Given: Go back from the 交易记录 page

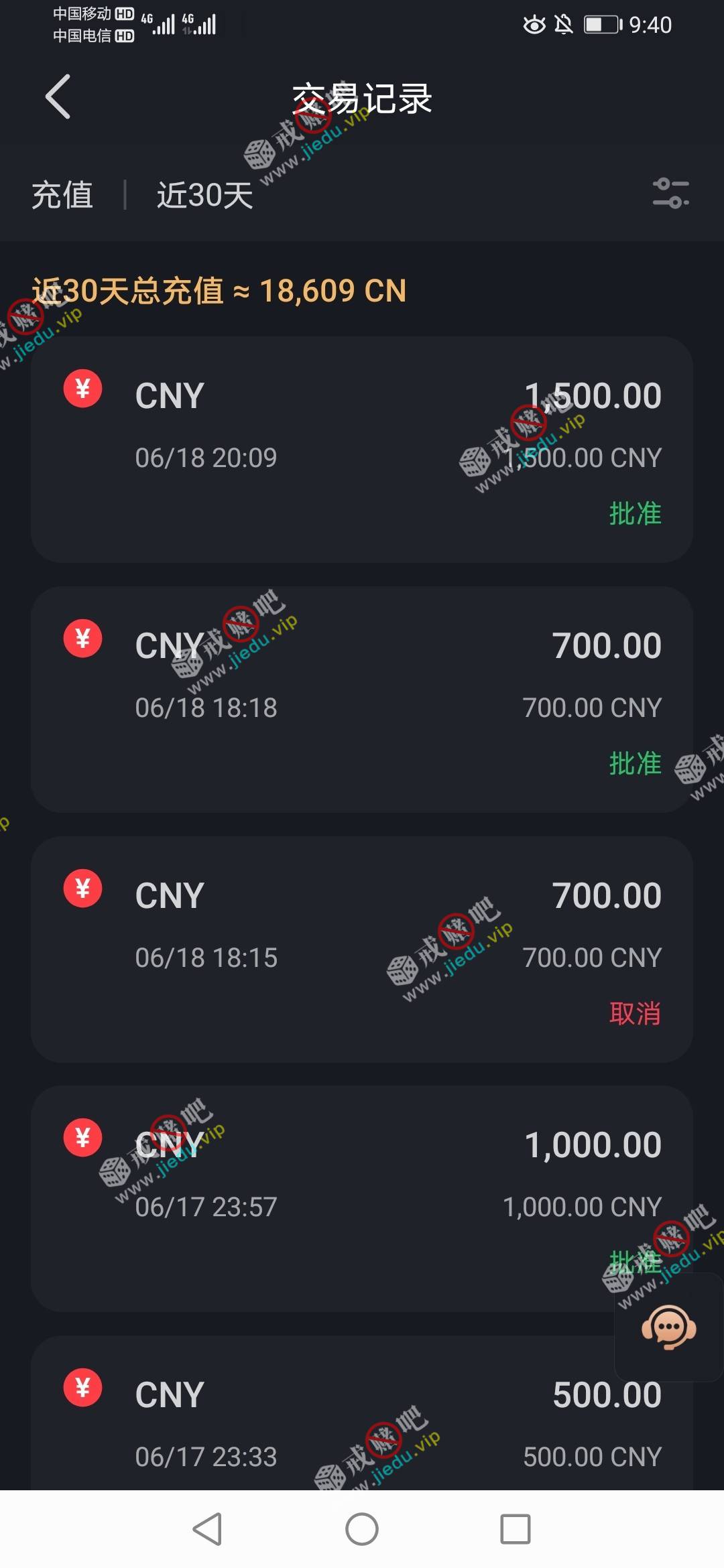Looking at the screenshot, I should (58, 97).
